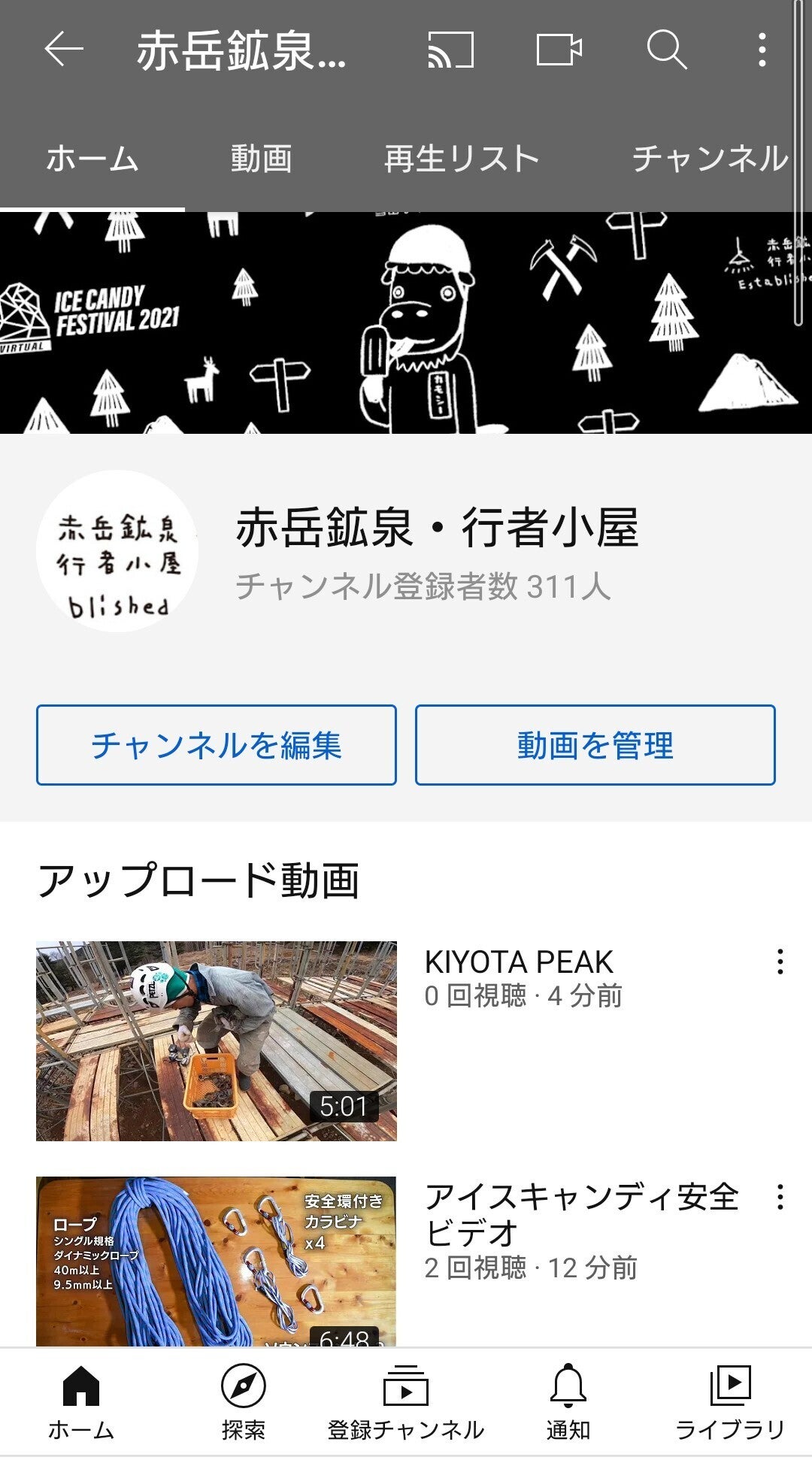The image size is (812, 1460).
Task: Tap the チャンネルを編集 button
Action: tap(217, 745)
